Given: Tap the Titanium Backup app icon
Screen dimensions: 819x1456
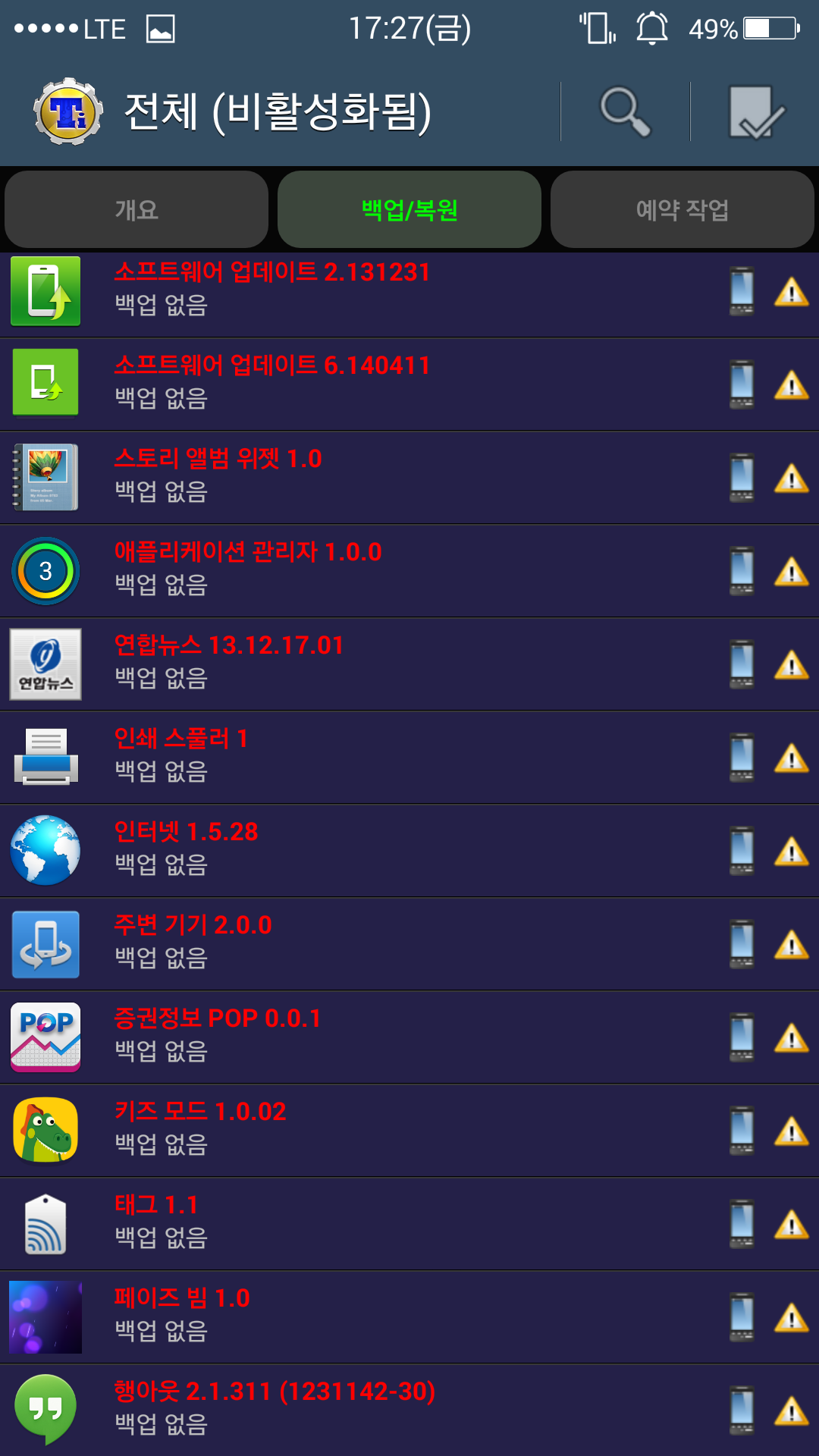Looking at the screenshot, I should click(x=68, y=112).
